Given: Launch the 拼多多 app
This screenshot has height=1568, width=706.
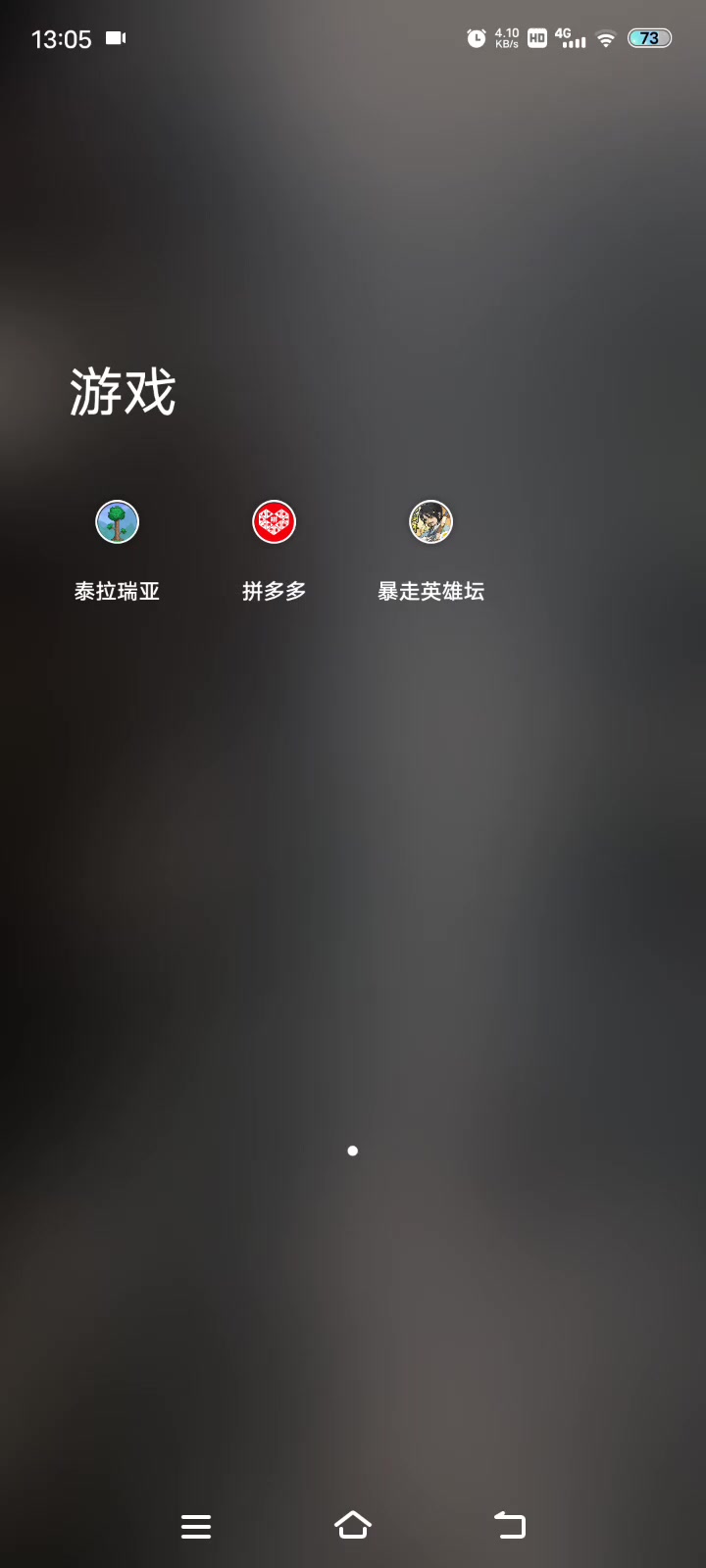Looking at the screenshot, I should click(x=274, y=522).
